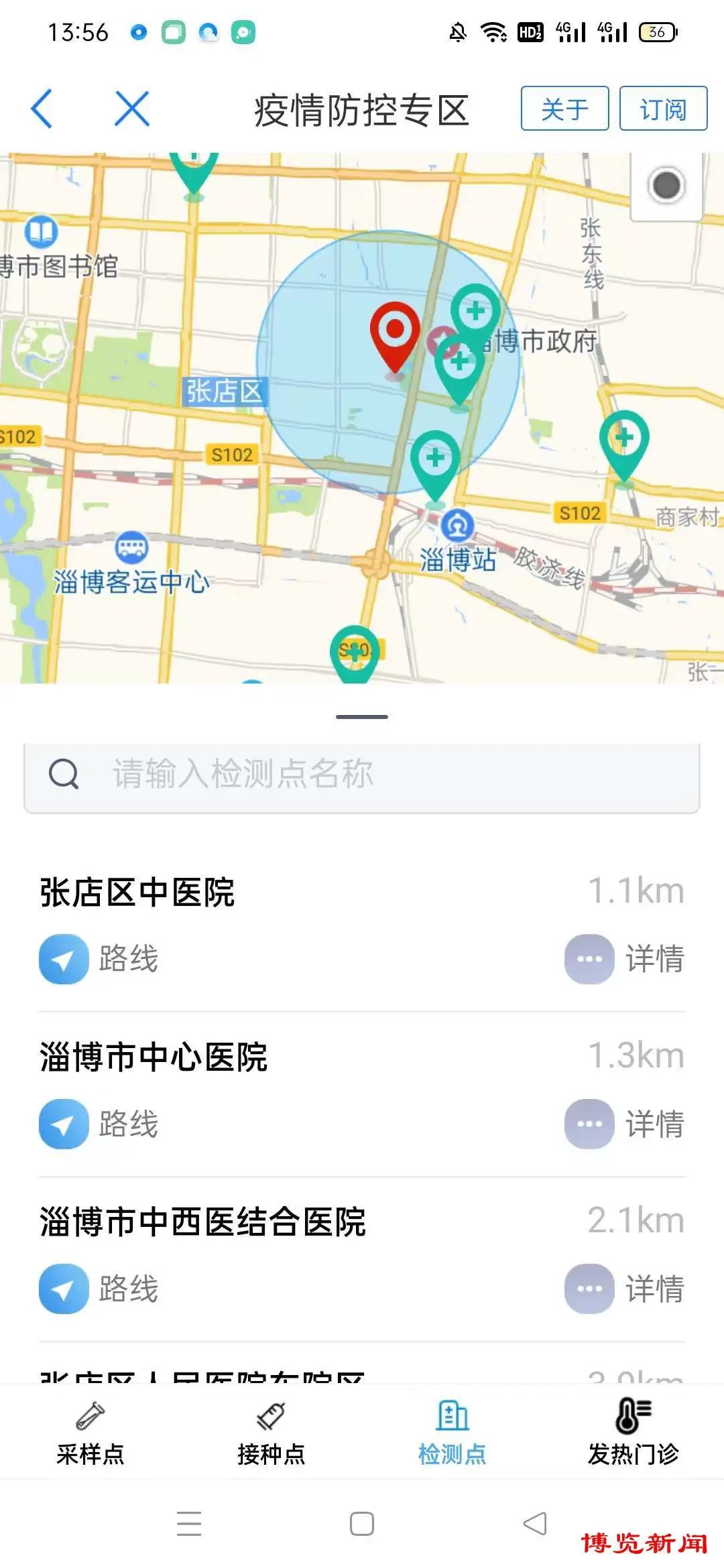View 详情 for 张店区中医院
The image size is (724, 1568).
point(624,959)
